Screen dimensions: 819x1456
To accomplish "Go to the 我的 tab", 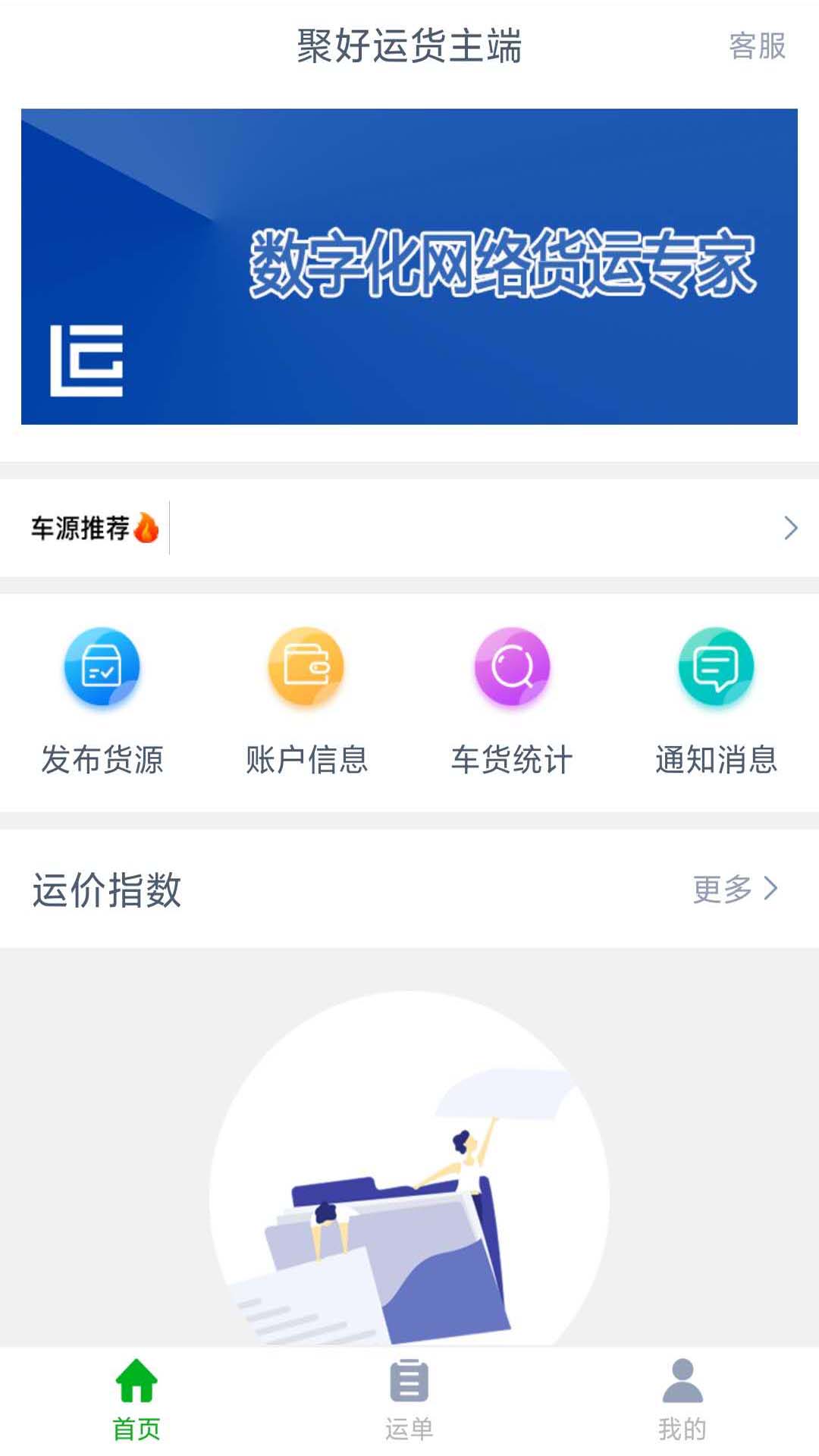I will pyautogui.click(x=682, y=1400).
